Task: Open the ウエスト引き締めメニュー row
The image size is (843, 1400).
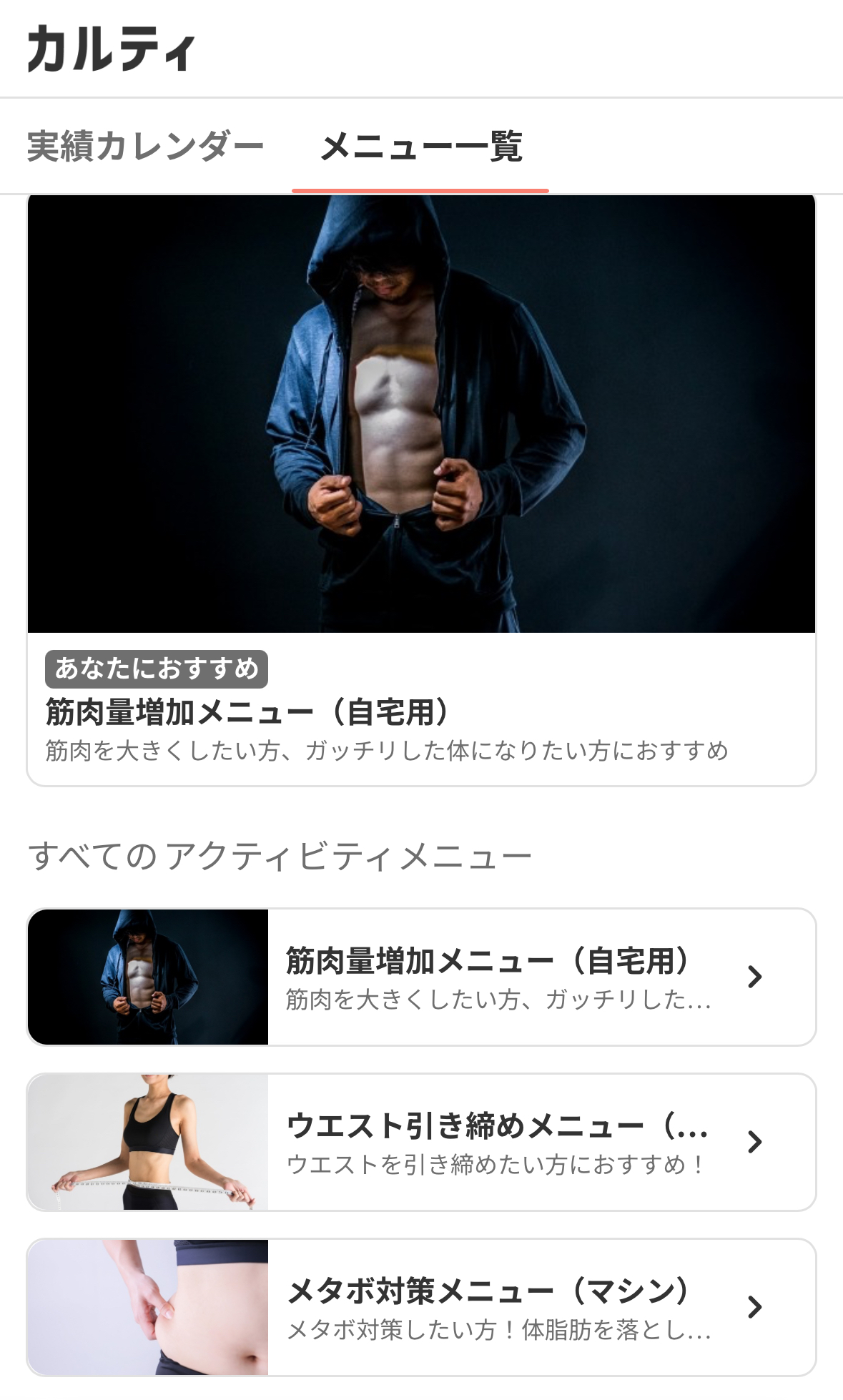Action: pos(421,1142)
